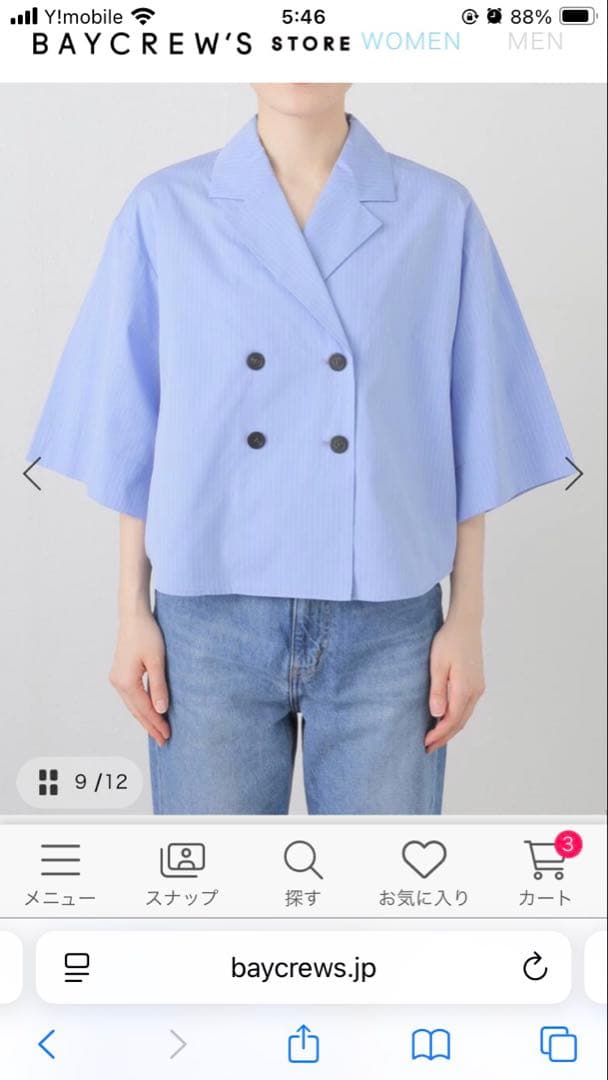This screenshot has height=1080, width=608.
Task: Open 探す search
Action: click(303, 873)
